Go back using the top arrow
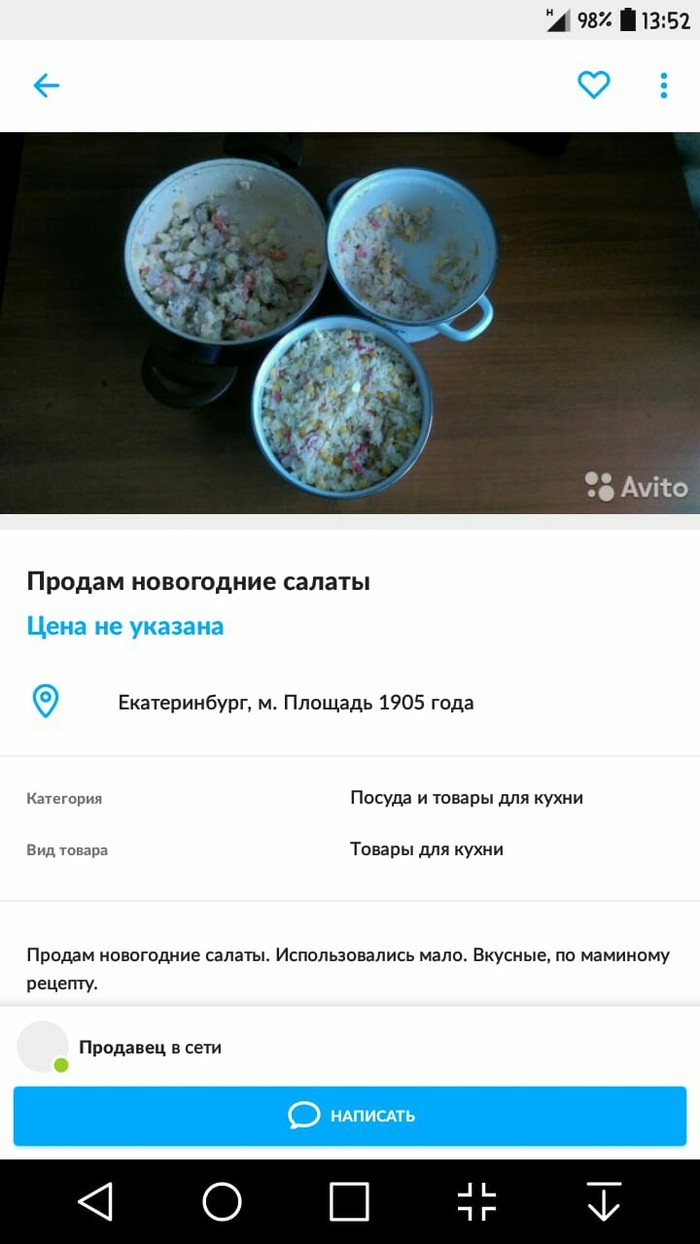Image resolution: width=700 pixels, height=1244 pixels. (x=46, y=86)
